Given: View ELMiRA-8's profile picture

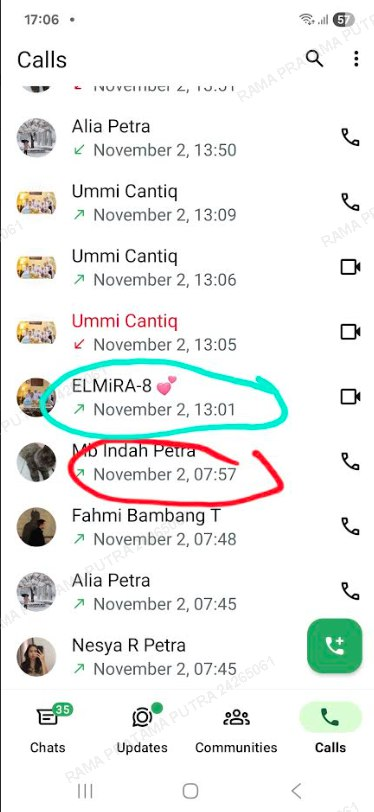Looking at the screenshot, I should click(x=36, y=398).
